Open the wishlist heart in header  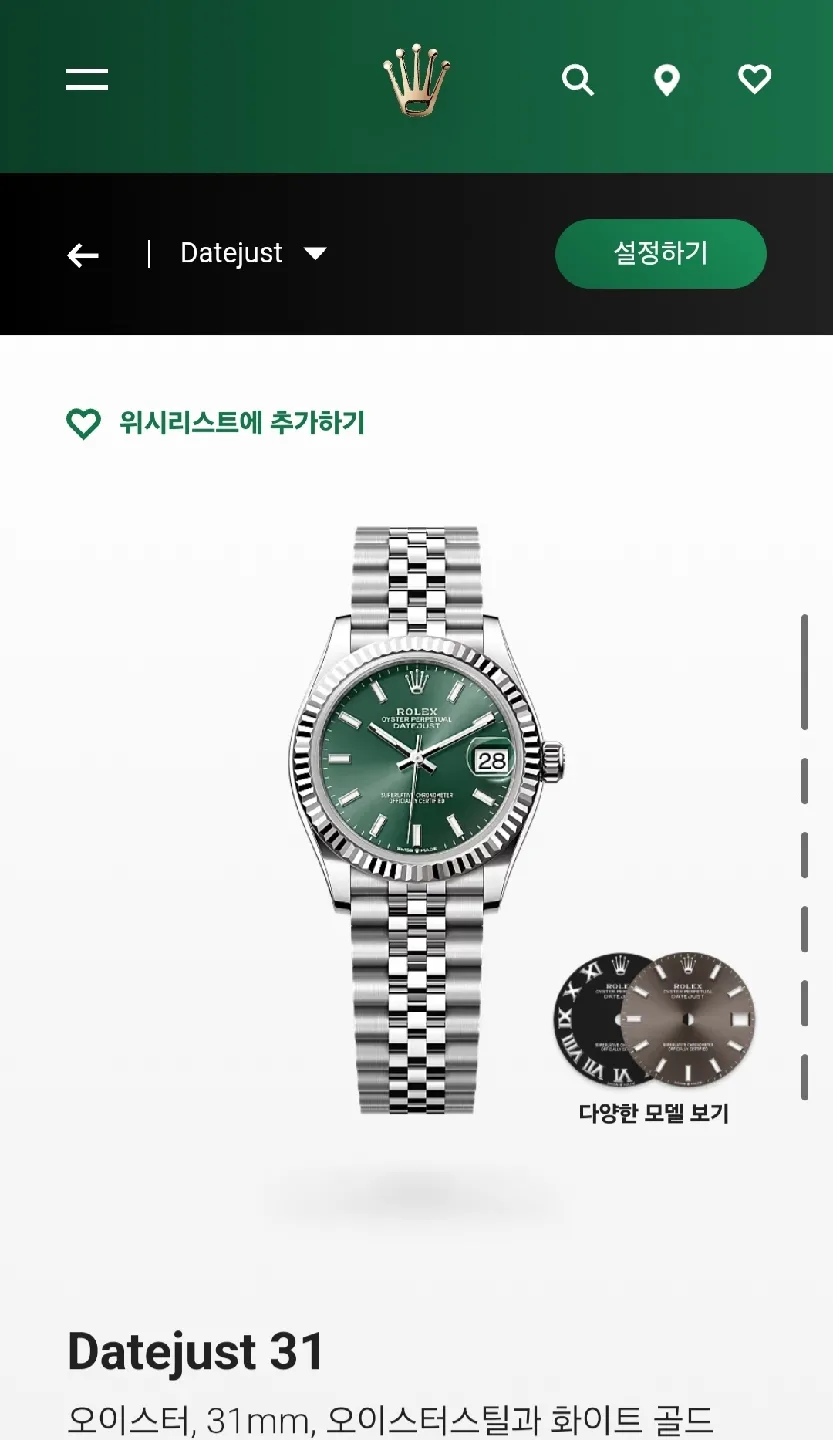point(754,79)
